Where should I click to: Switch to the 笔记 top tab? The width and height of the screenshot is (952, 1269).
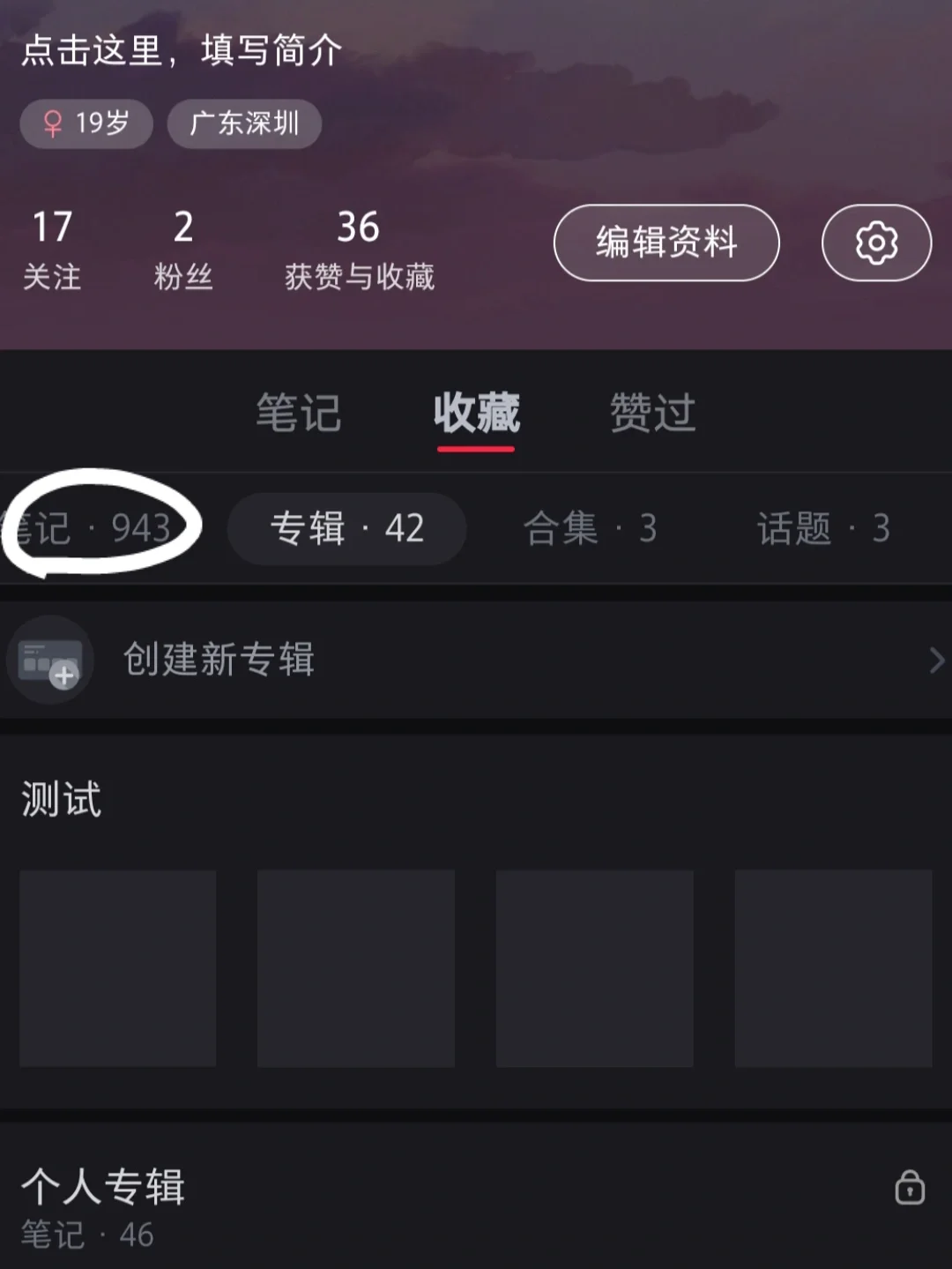click(298, 413)
